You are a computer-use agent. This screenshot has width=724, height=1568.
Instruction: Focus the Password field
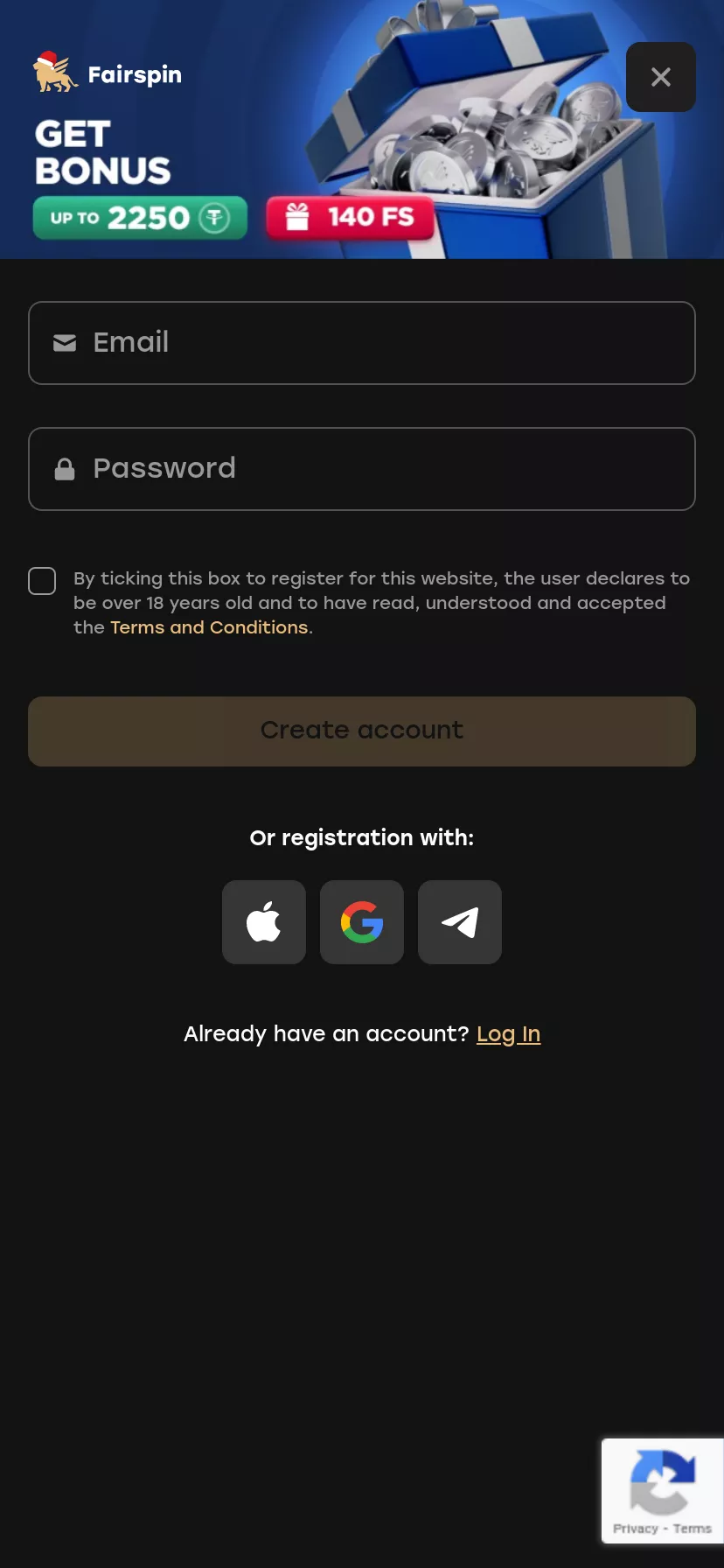tap(362, 469)
